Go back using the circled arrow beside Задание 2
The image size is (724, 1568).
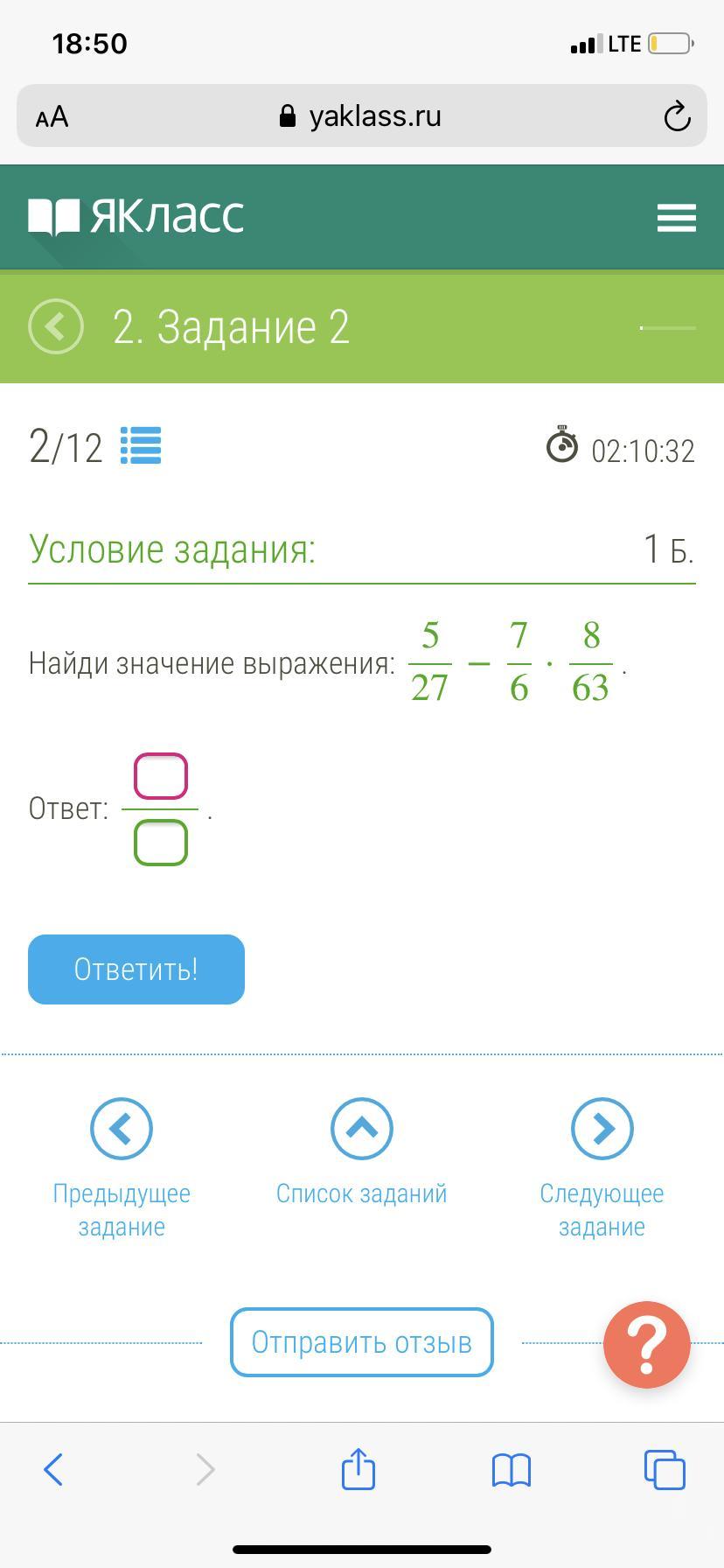[56, 326]
